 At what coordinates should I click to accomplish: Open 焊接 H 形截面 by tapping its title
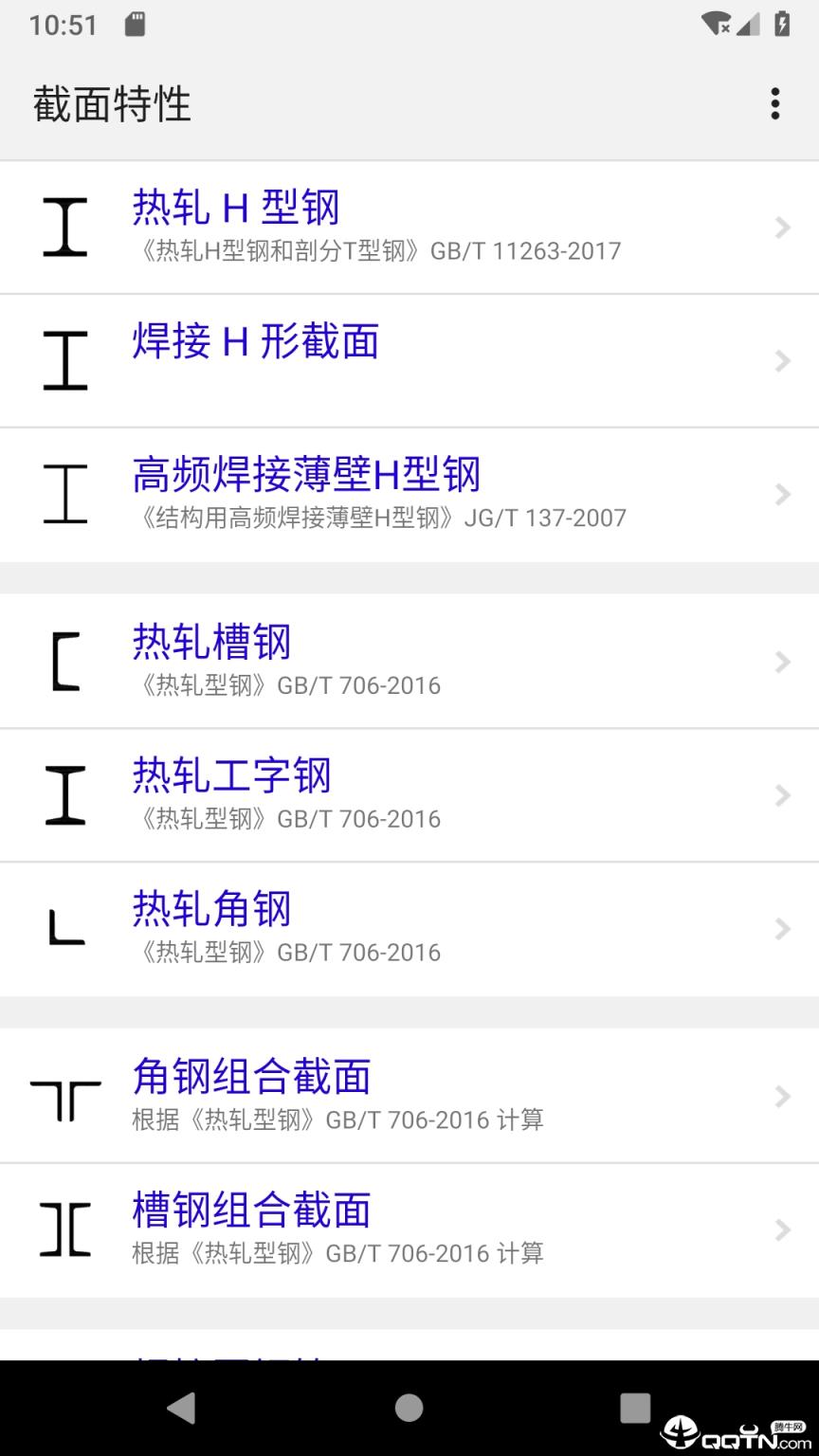point(255,344)
